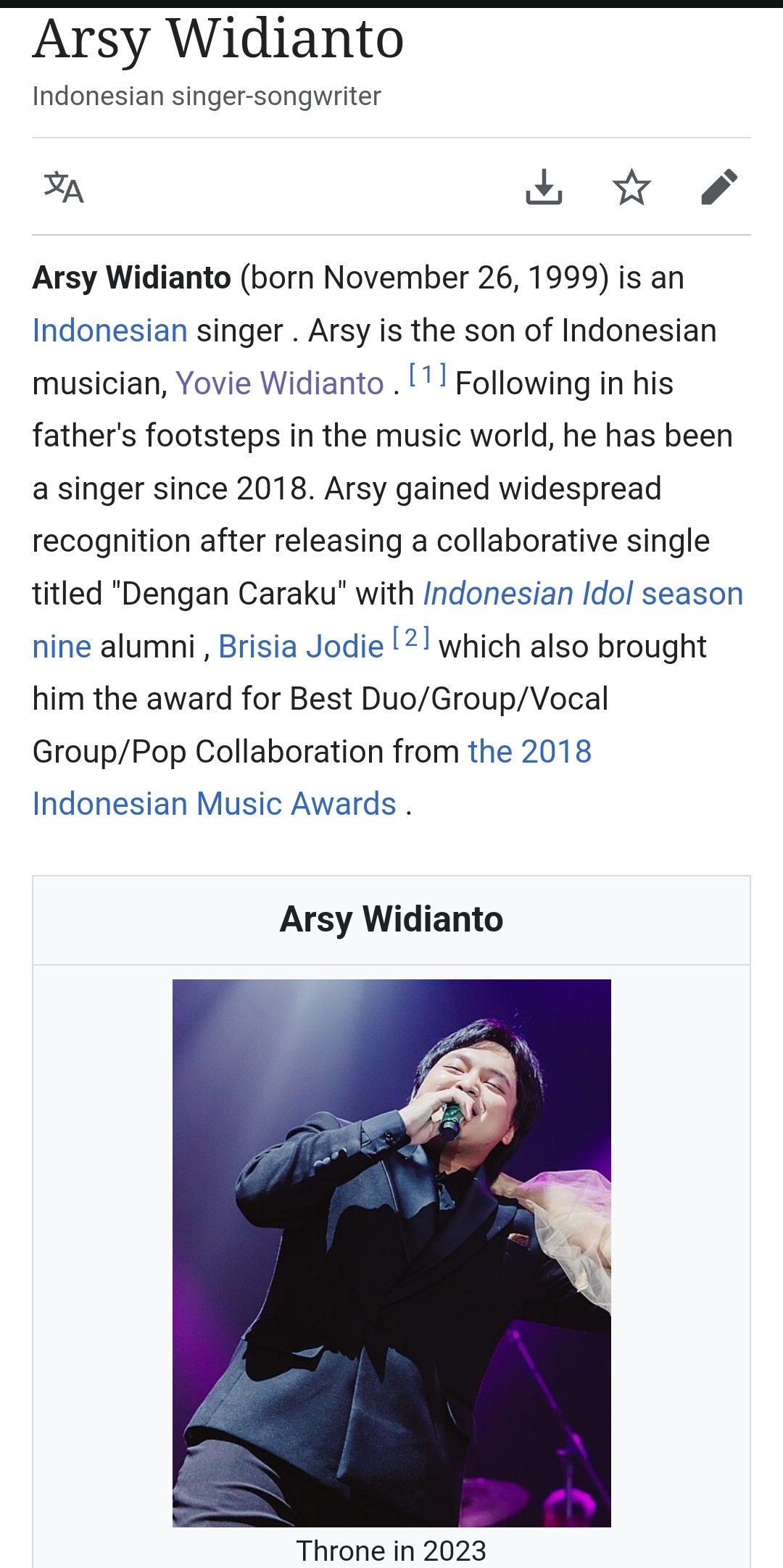The image size is (783, 1568).
Task: Add article to watchlist with star
Action: coord(631,187)
